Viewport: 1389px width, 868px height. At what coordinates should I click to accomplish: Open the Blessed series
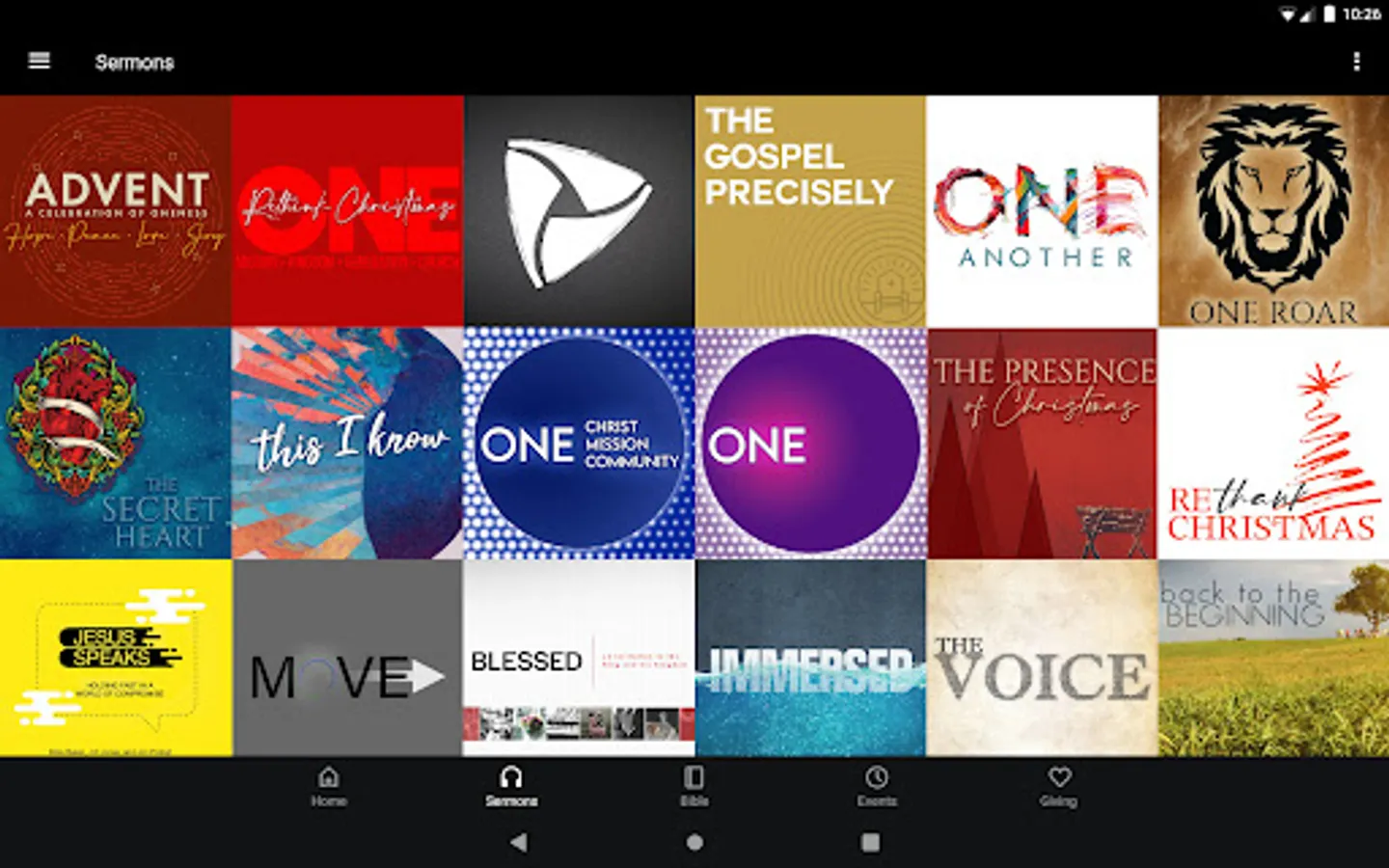(x=579, y=659)
